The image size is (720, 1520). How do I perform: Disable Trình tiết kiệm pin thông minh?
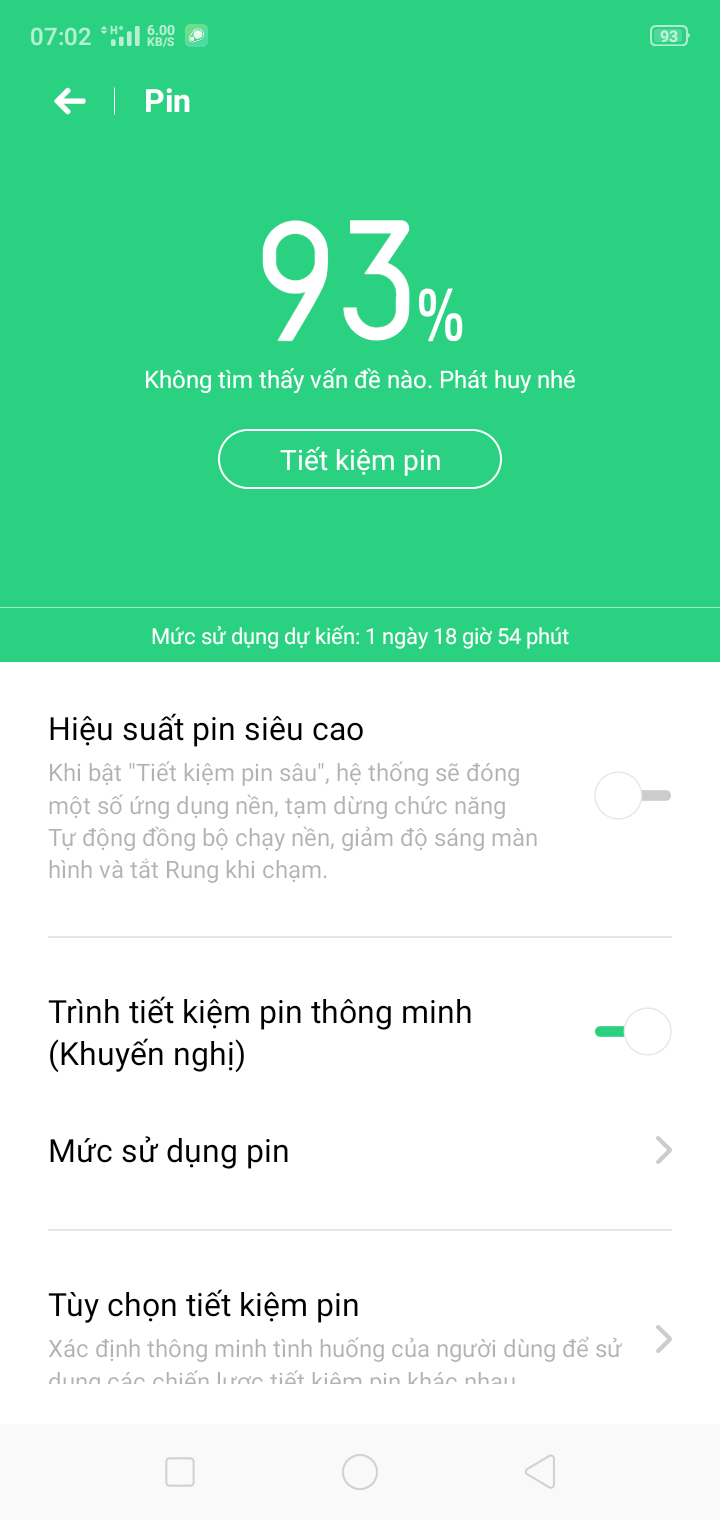[634, 1031]
